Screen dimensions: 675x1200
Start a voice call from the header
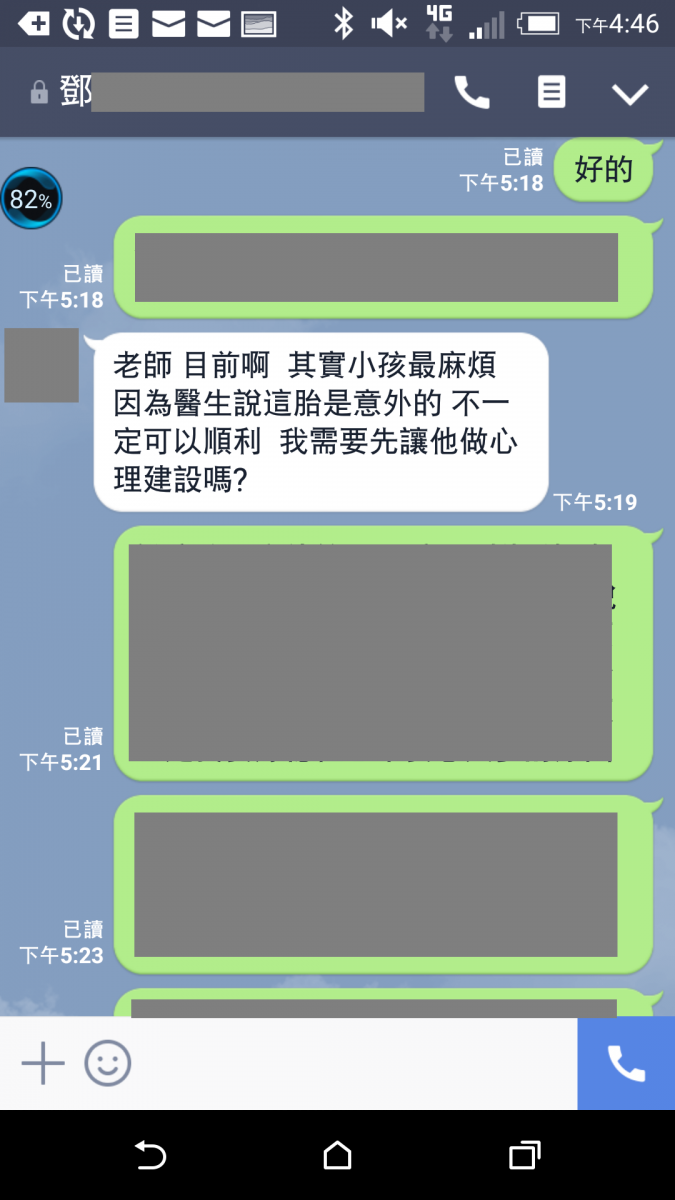tap(472, 93)
